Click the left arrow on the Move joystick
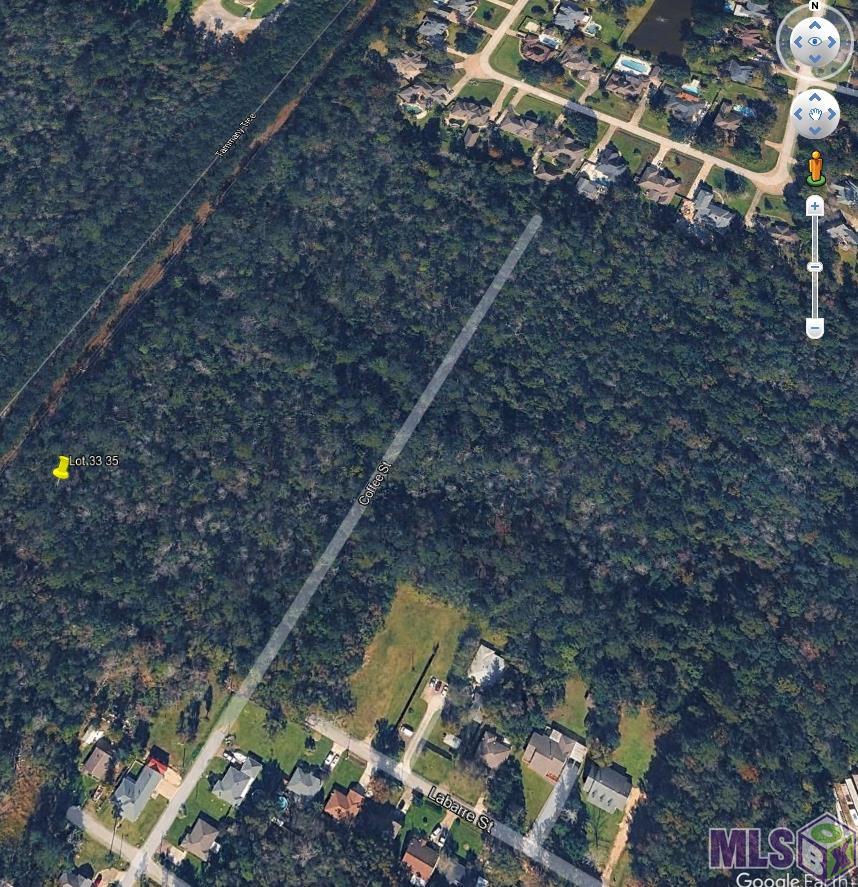Viewport: 858px width, 887px height. pos(800,113)
